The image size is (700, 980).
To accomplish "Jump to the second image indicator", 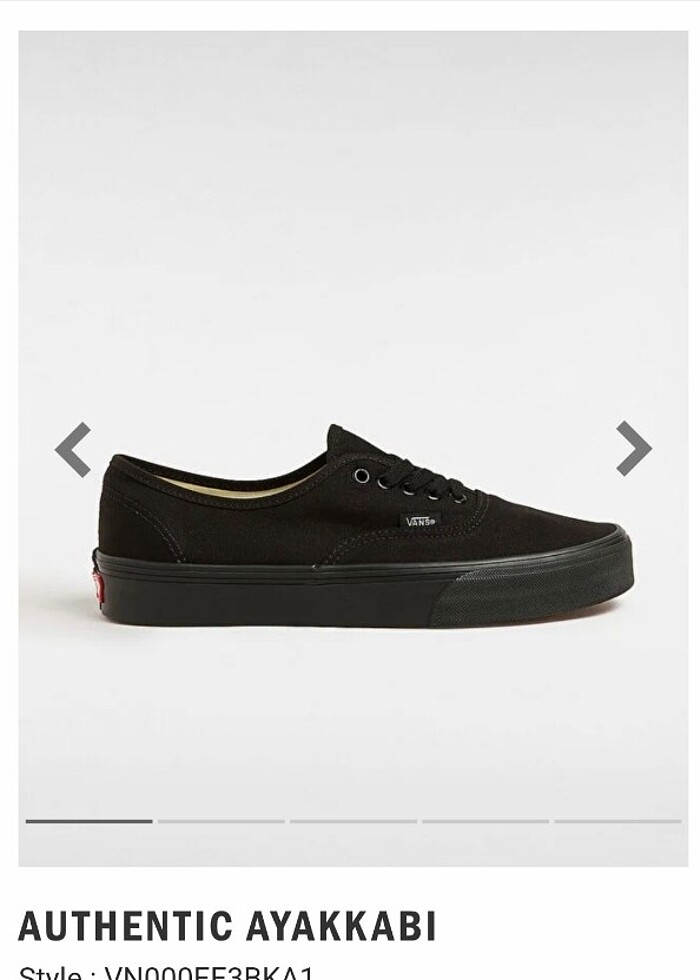I will click(x=221, y=821).
